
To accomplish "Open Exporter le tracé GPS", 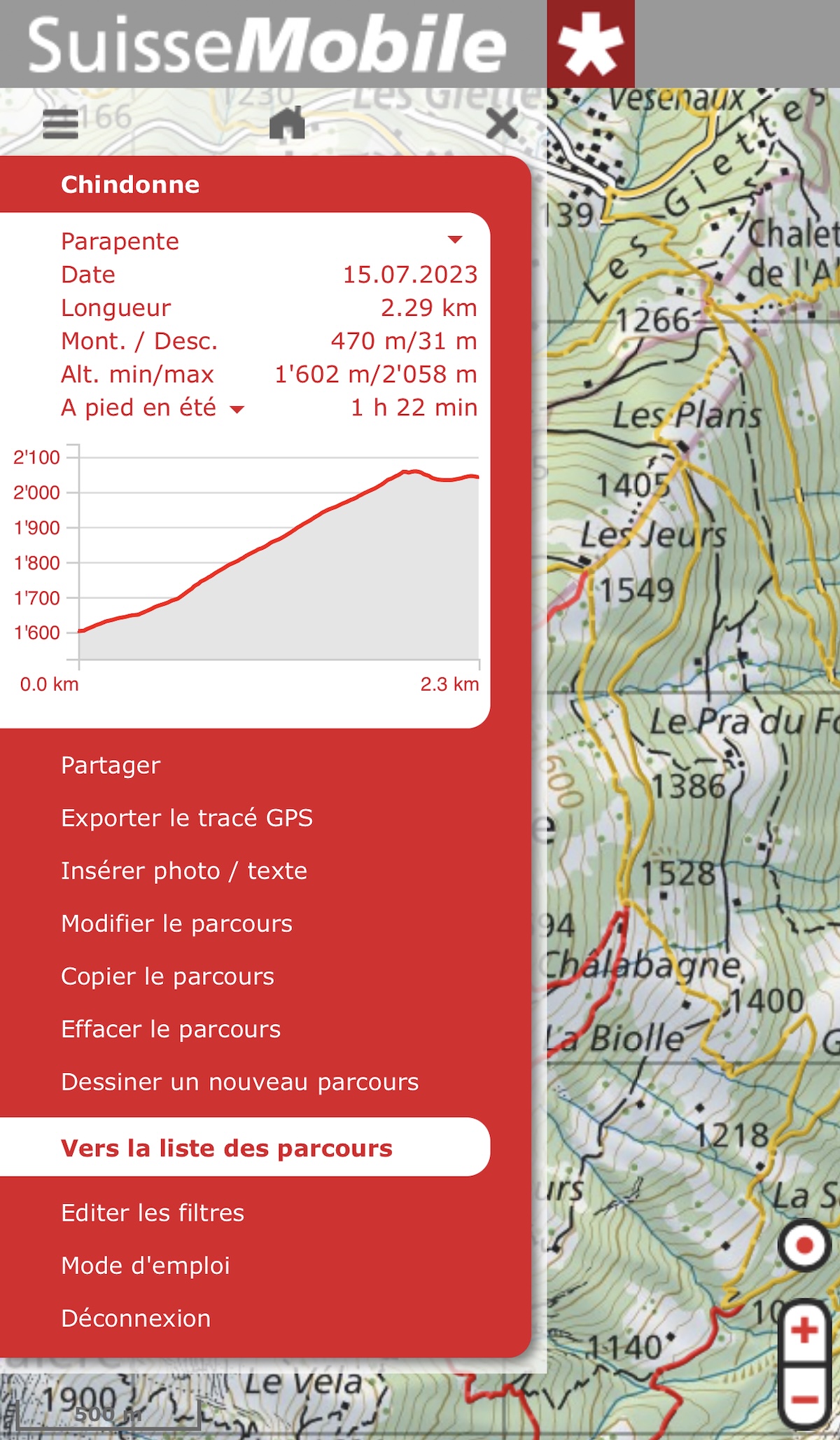I will (x=186, y=818).
